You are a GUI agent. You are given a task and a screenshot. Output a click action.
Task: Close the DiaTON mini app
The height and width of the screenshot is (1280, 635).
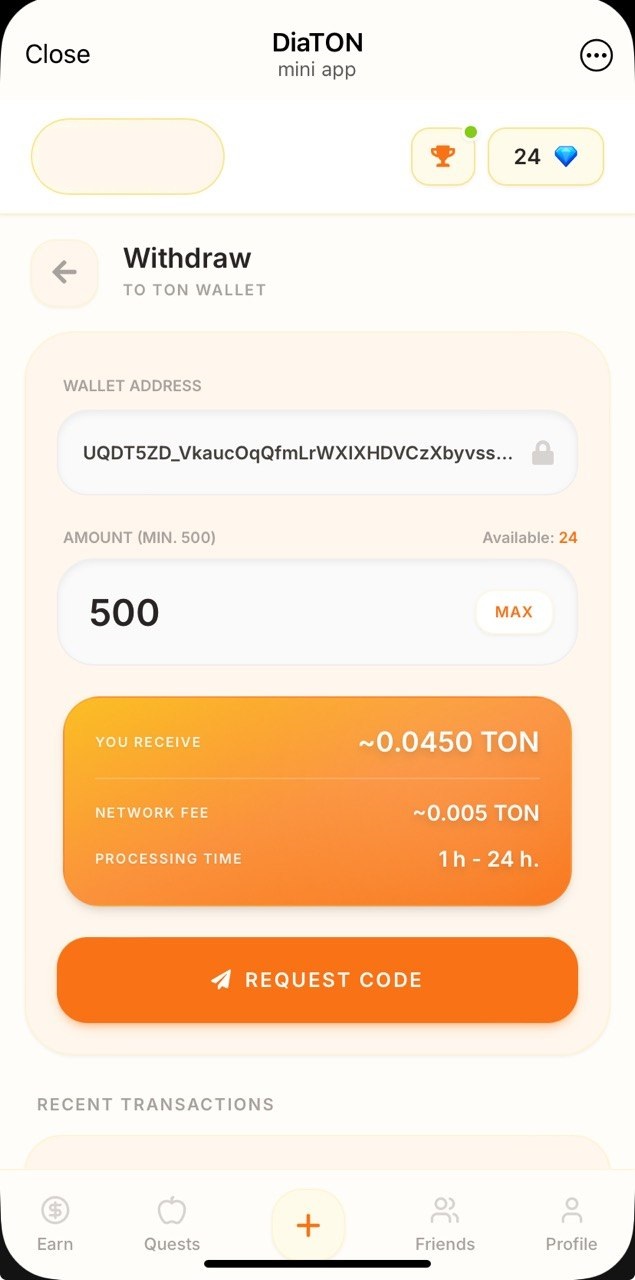tap(57, 54)
